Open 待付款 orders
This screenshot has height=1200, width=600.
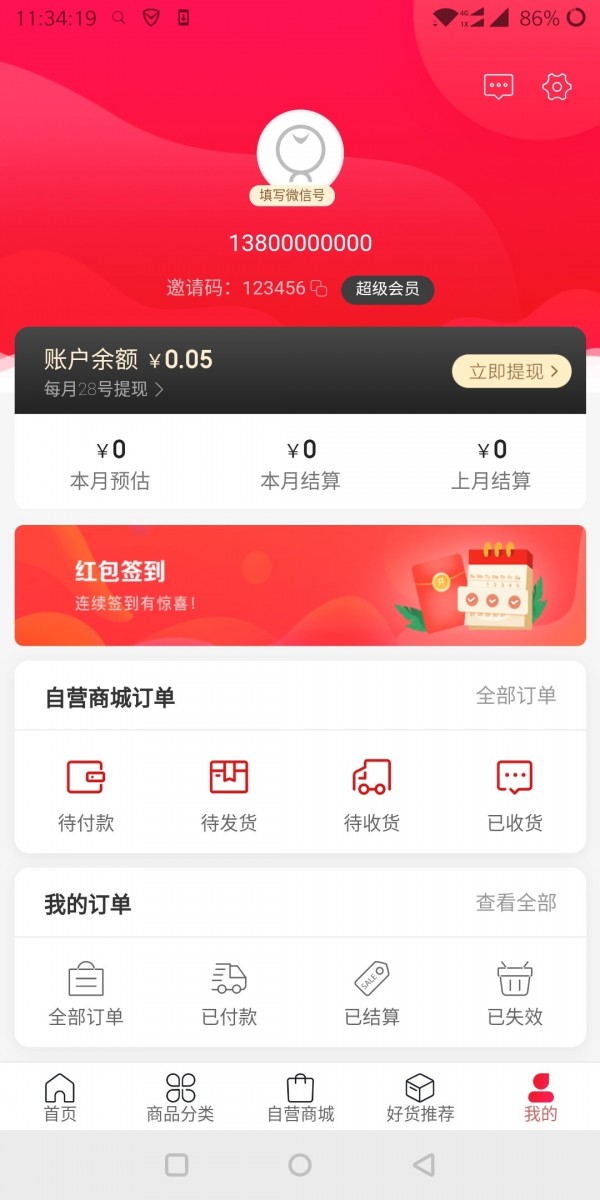(86, 795)
